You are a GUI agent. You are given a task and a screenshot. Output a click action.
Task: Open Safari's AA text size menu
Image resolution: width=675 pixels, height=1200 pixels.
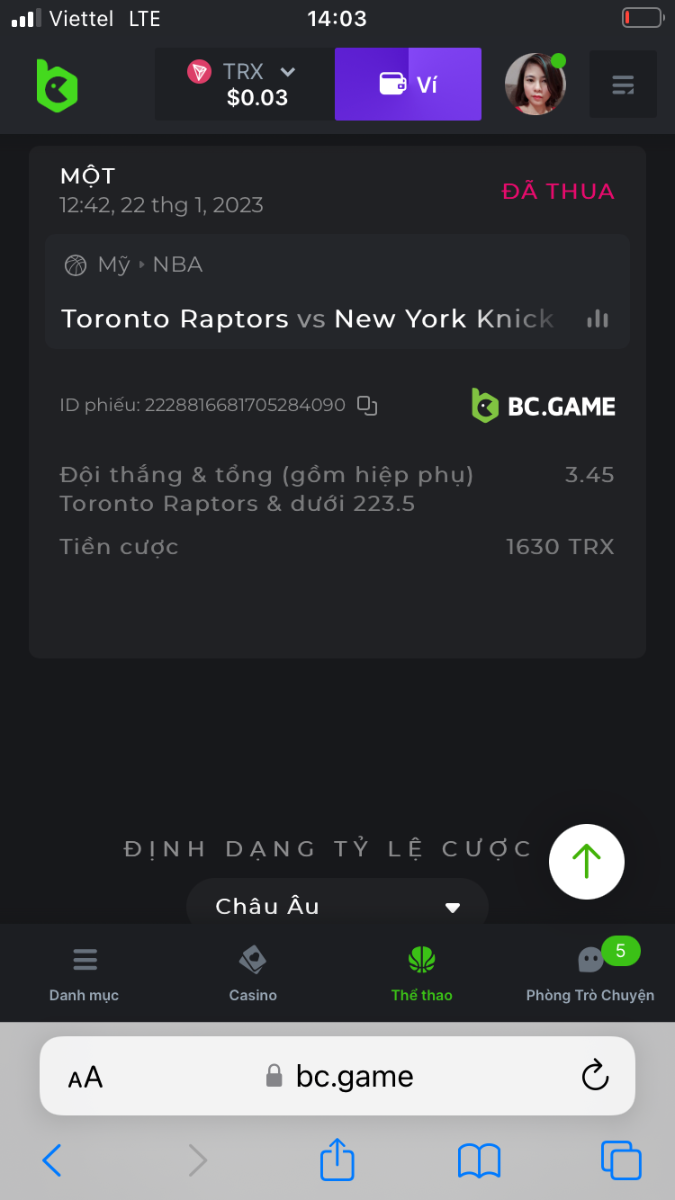(x=85, y=1077)
